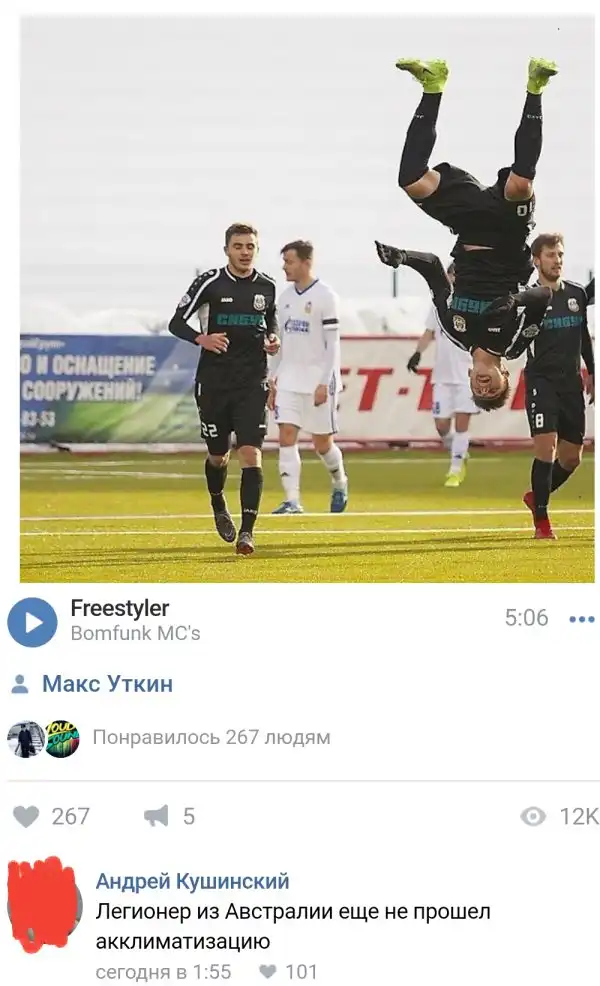The height and width of the screenshot is (986, 600).
Task: Open the football post photo
Action: click(x=306, y=300)
